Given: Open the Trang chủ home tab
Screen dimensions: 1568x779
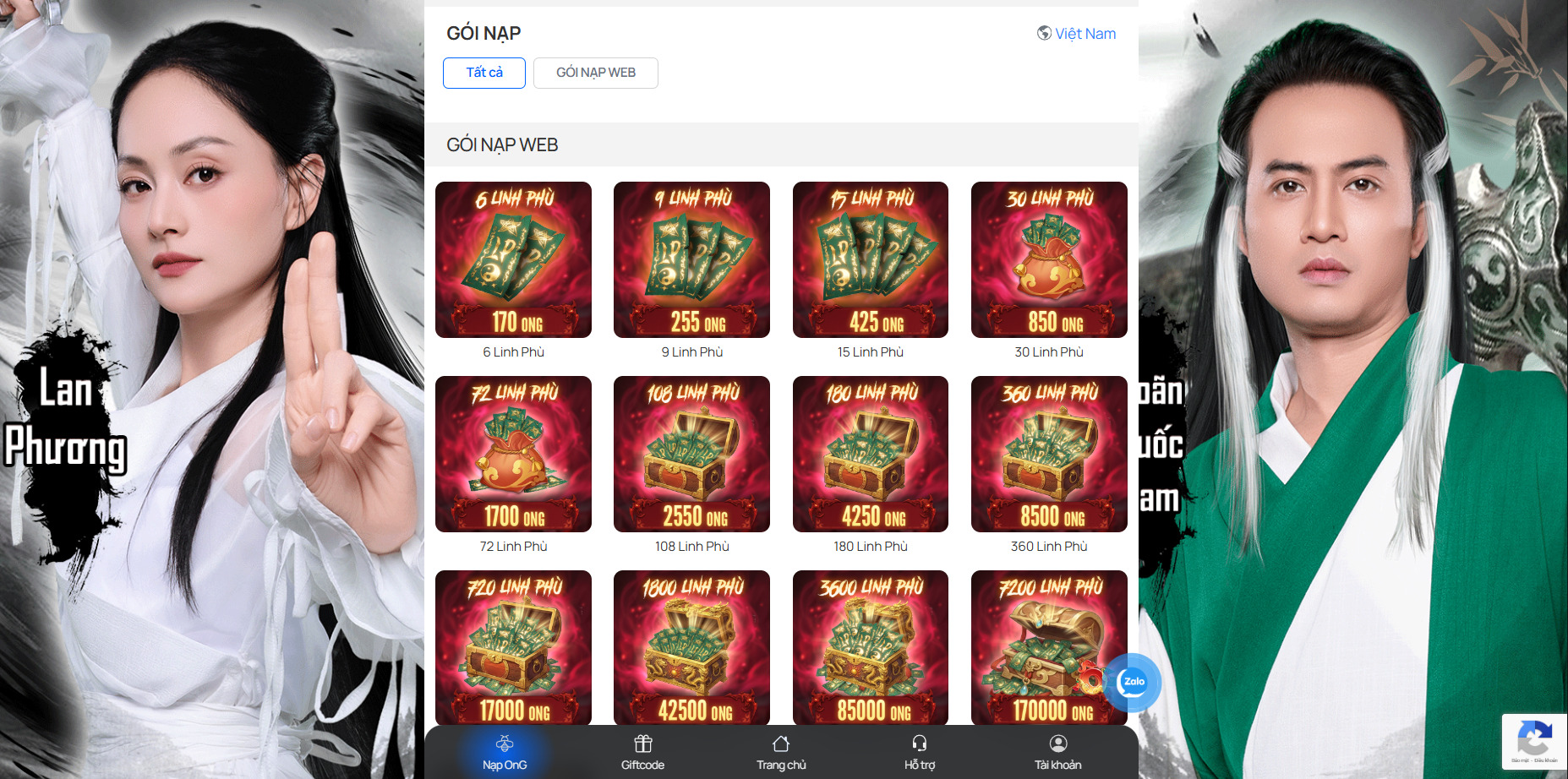Looking at the screenshot, I should 781,752.
